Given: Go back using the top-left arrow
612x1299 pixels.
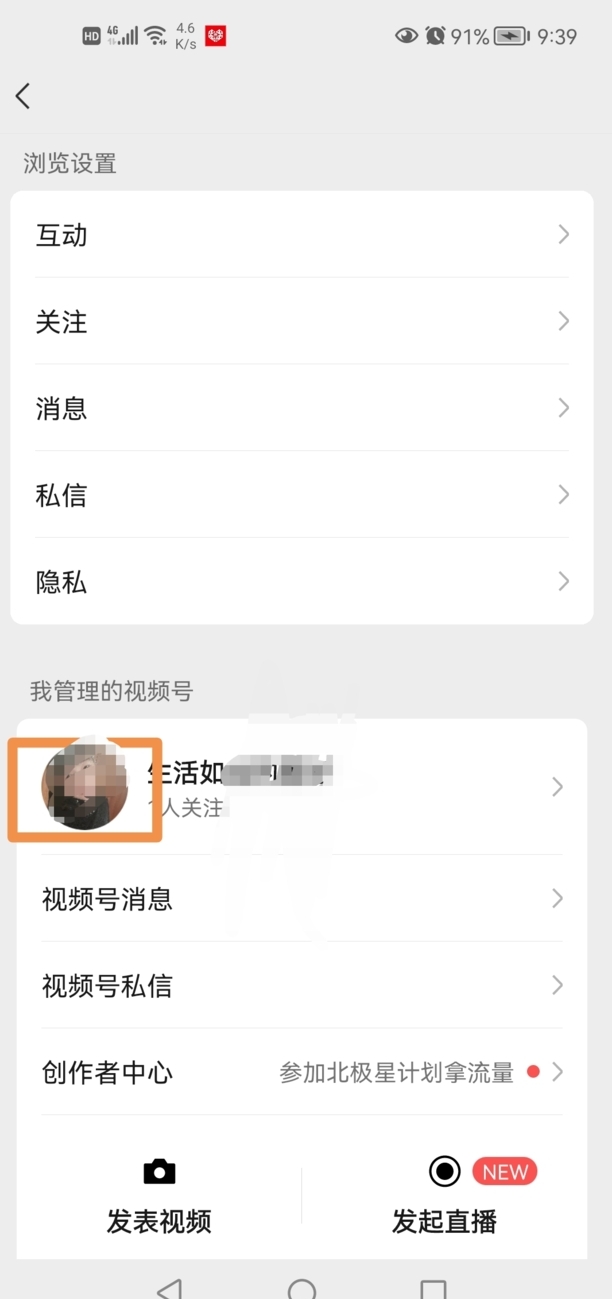Looking at the screenshot, I should [23, 96].
